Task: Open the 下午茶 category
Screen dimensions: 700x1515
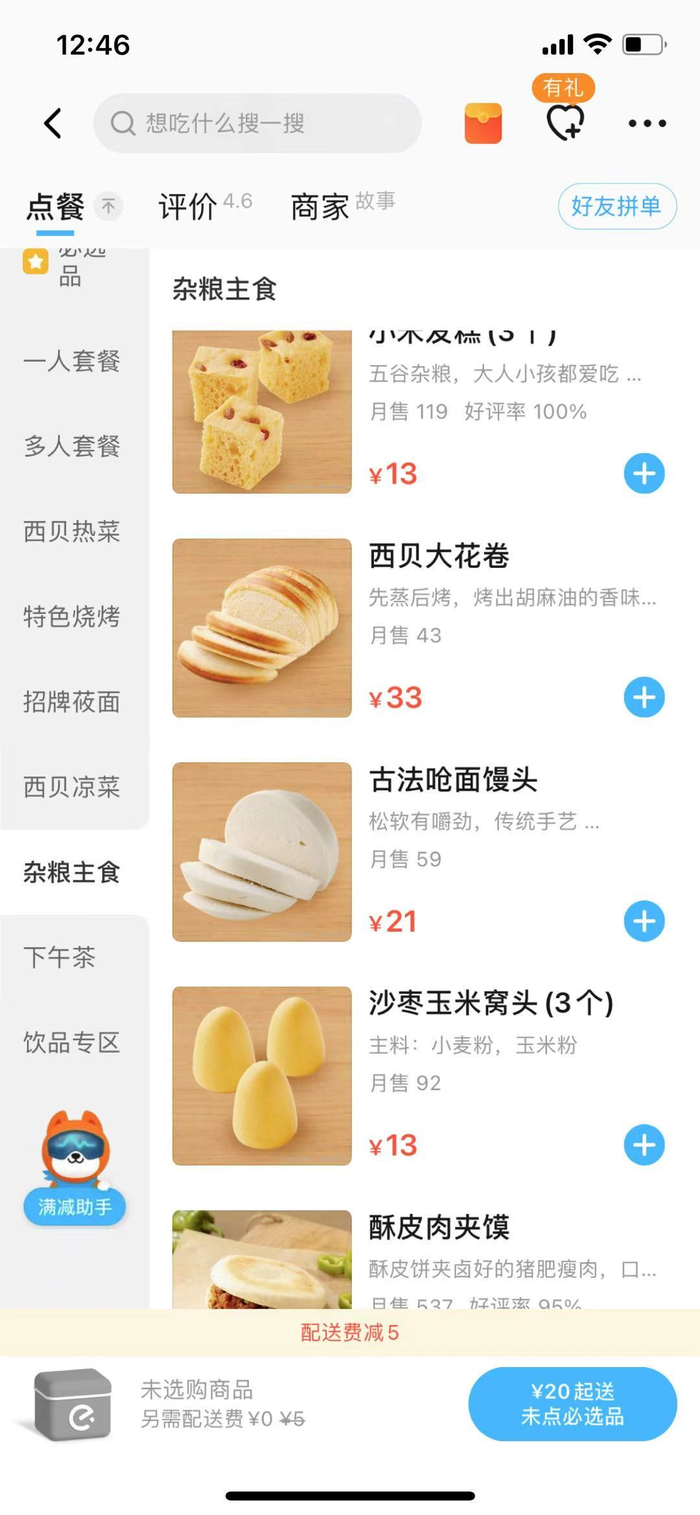Action: point(60,957)
